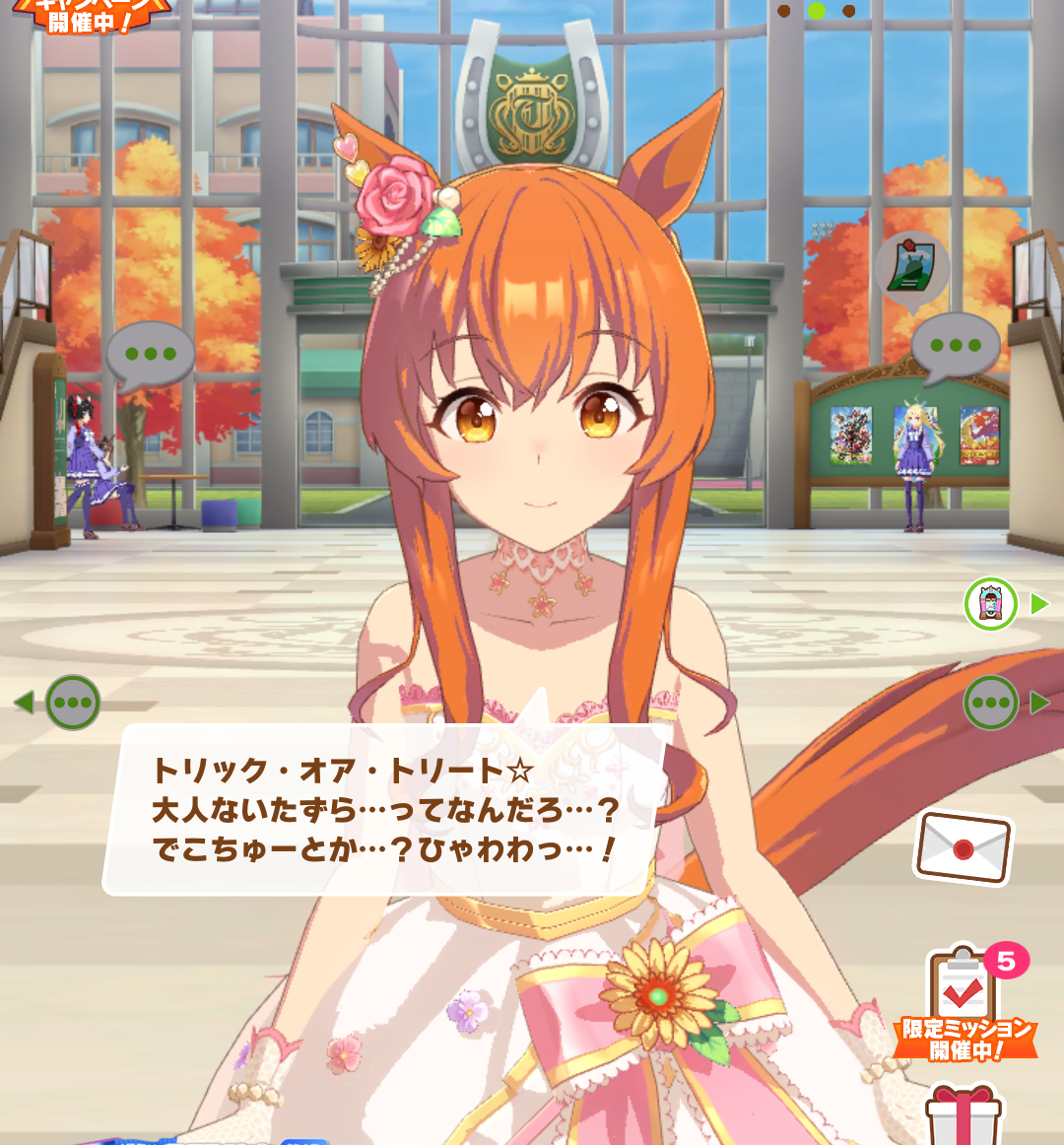1064x1145 pixels.
Task: Open the race poster bubble icon
Action: 912,267
